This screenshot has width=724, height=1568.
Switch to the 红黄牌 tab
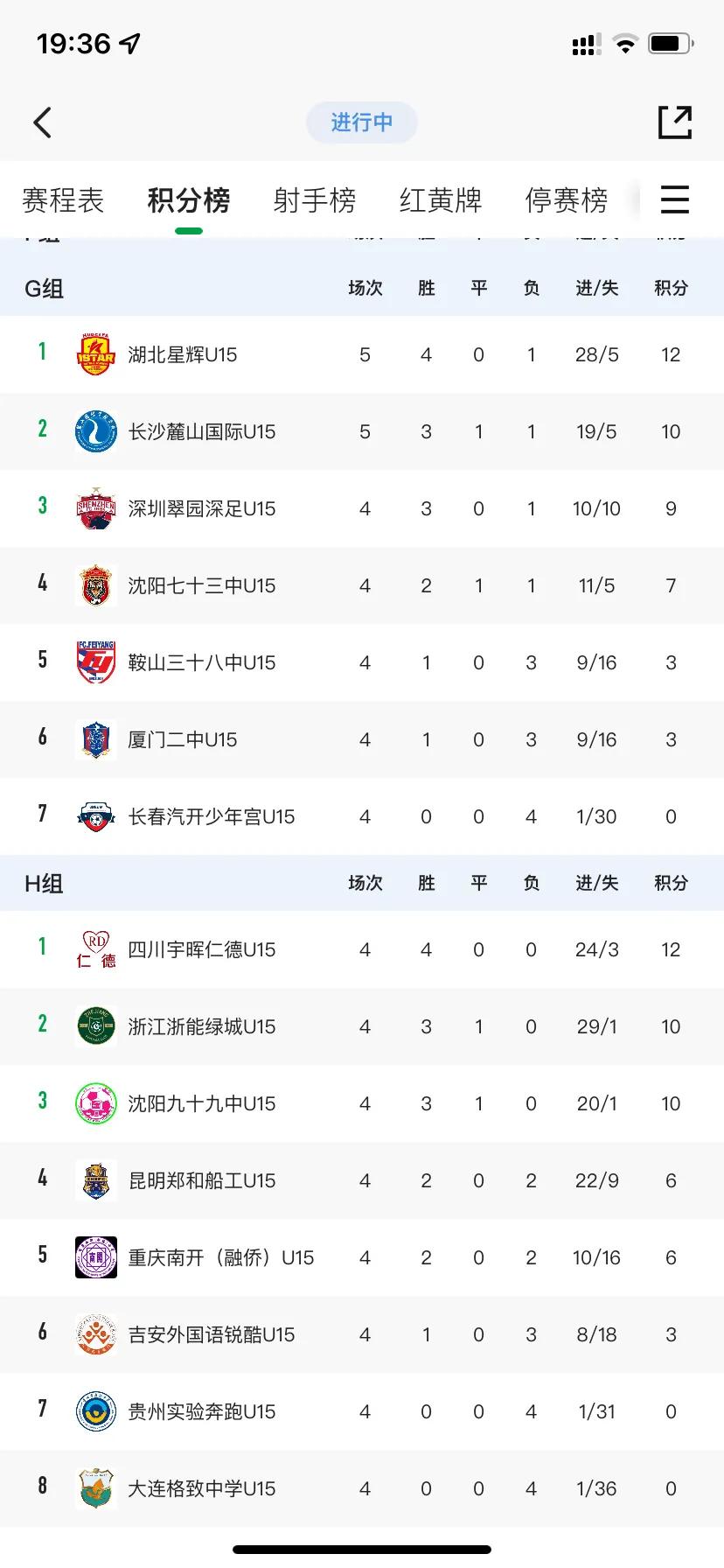click(x=441, y=199)
